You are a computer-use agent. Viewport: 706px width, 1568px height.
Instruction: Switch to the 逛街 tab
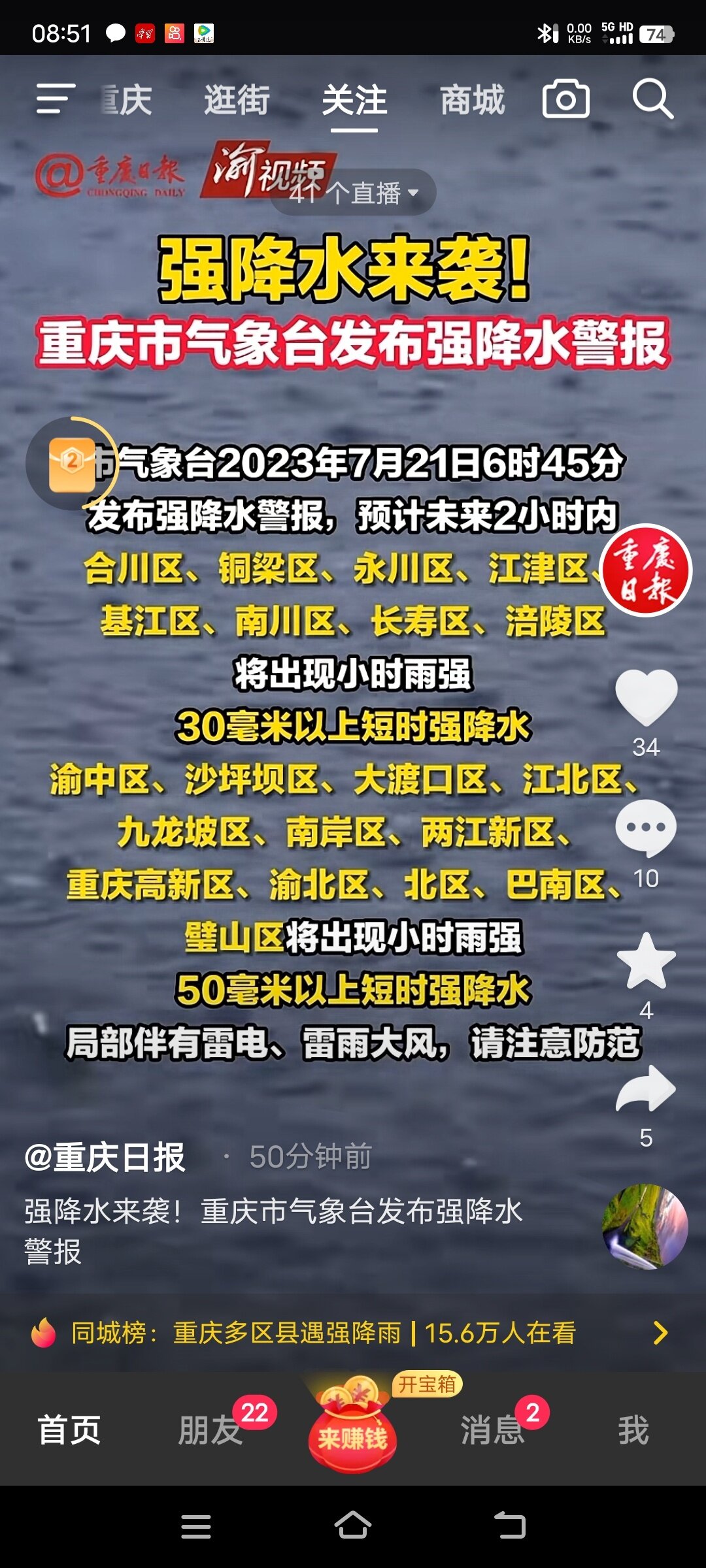tap(237, 101)
